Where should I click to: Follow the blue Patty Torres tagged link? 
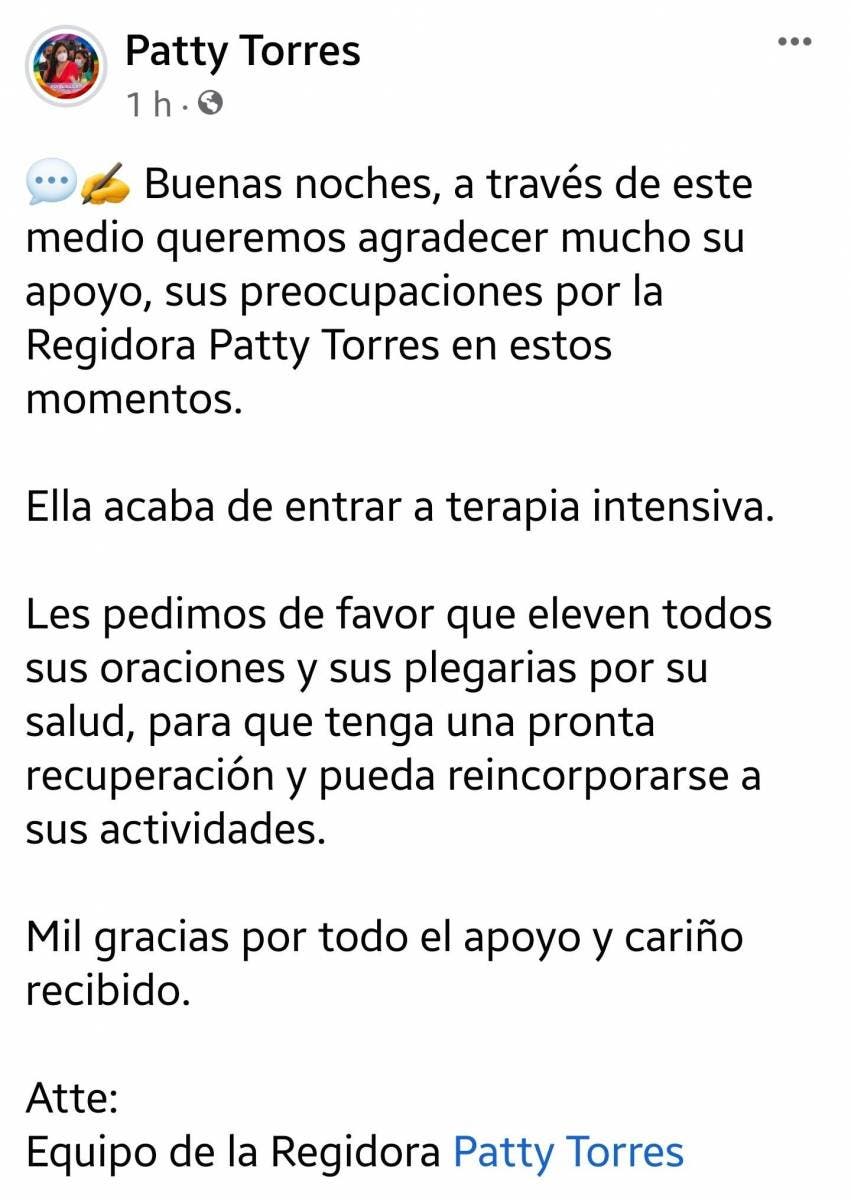click(568, 1151)
